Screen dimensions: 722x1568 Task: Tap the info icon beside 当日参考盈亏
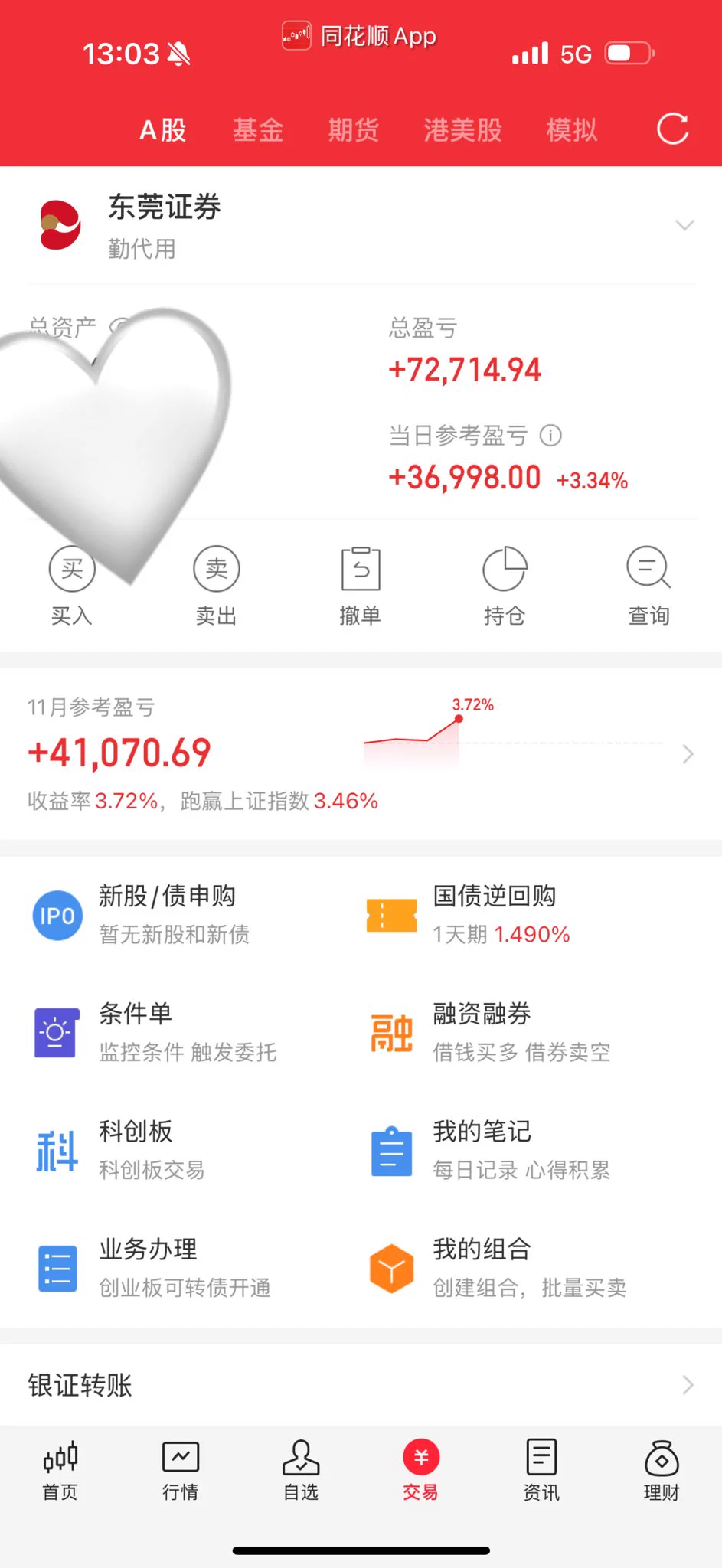[550, 436]
